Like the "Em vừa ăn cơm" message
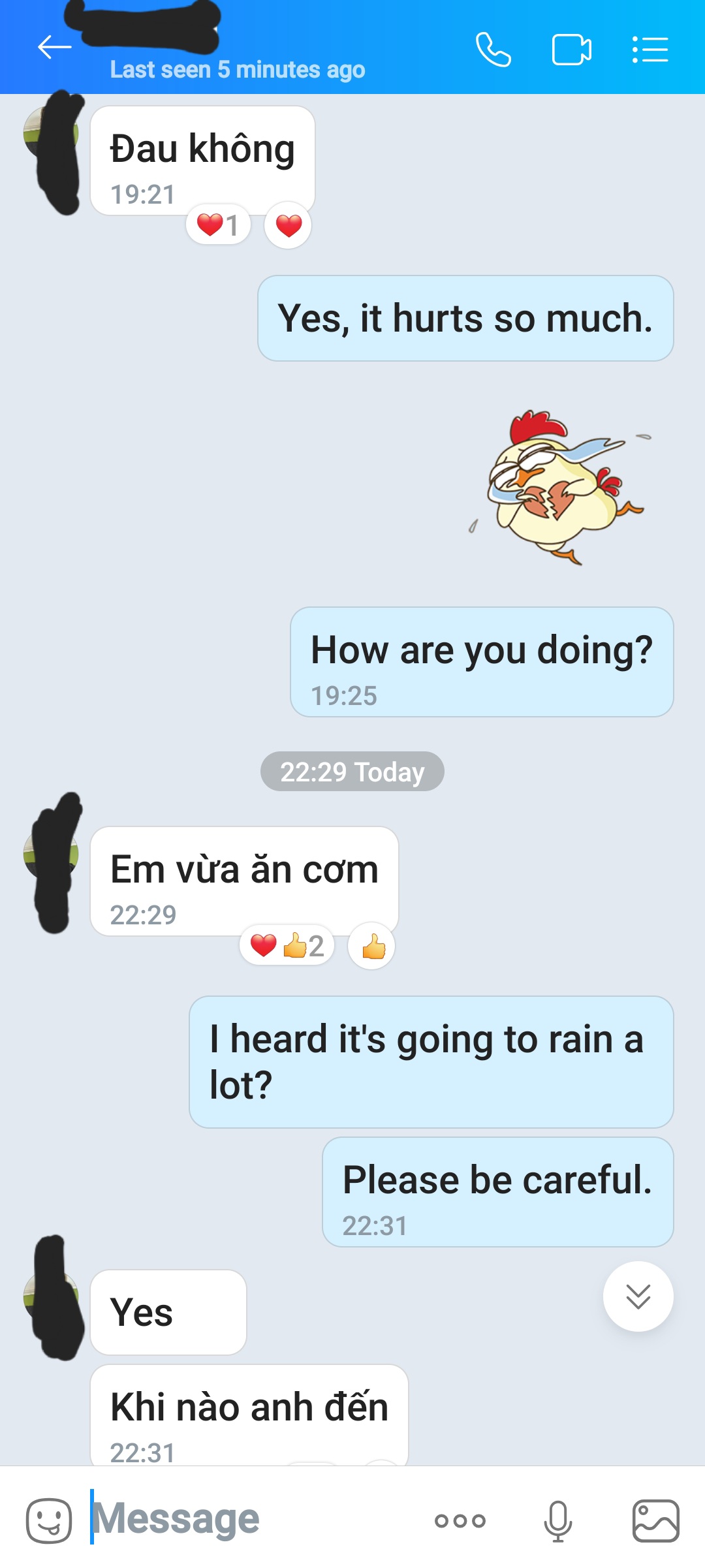The width and height of the screenshot is (705, 1568). click(372, 946)
